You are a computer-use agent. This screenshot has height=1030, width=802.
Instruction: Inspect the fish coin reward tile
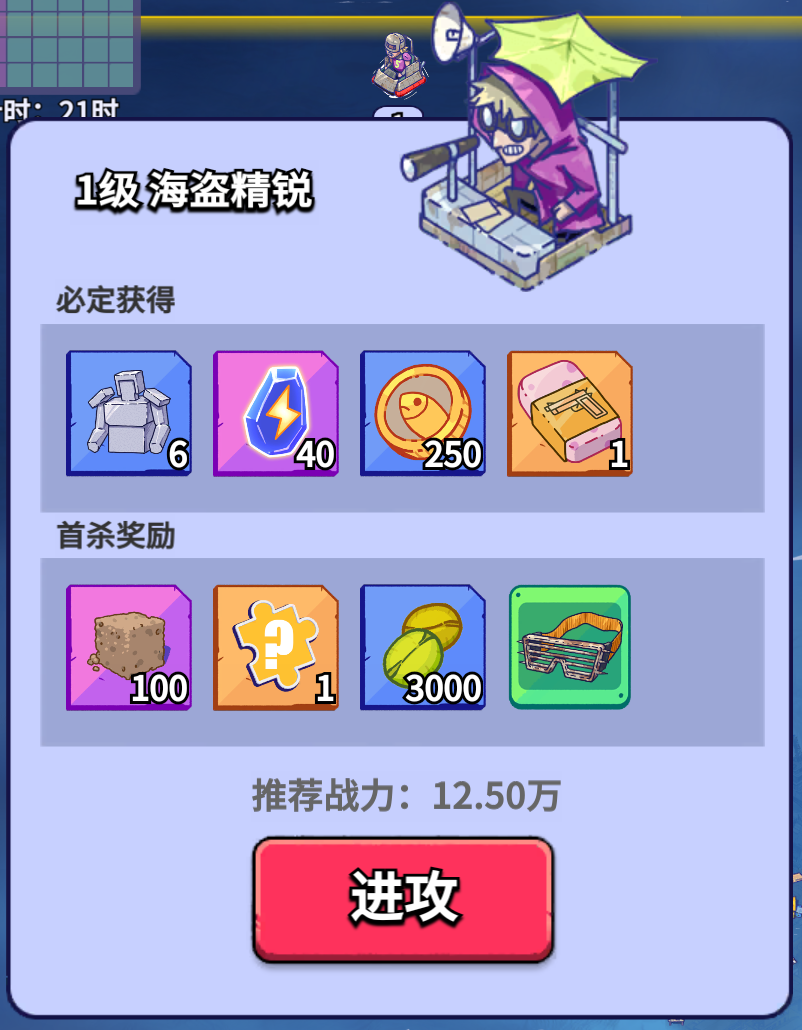(x=422, y=413)
